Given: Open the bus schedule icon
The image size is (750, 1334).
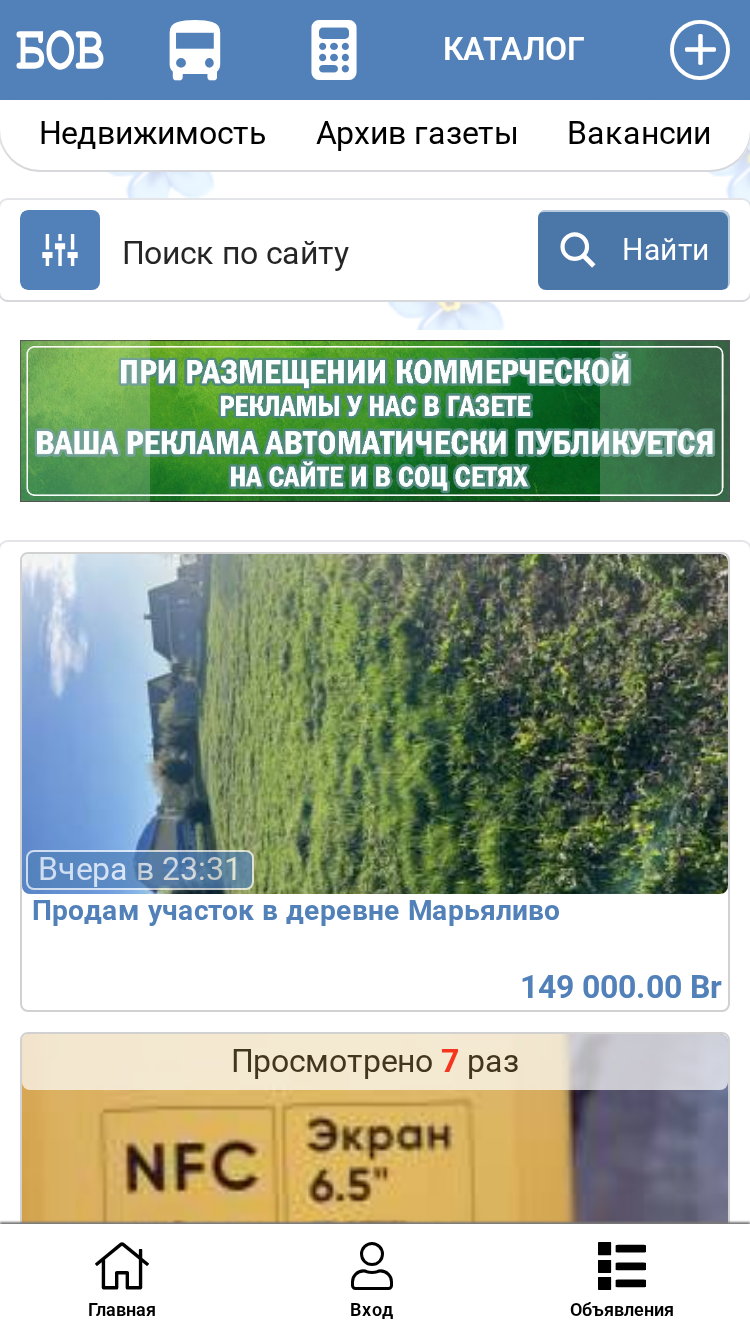Looking at the screenshot, I should click(195, 50).
